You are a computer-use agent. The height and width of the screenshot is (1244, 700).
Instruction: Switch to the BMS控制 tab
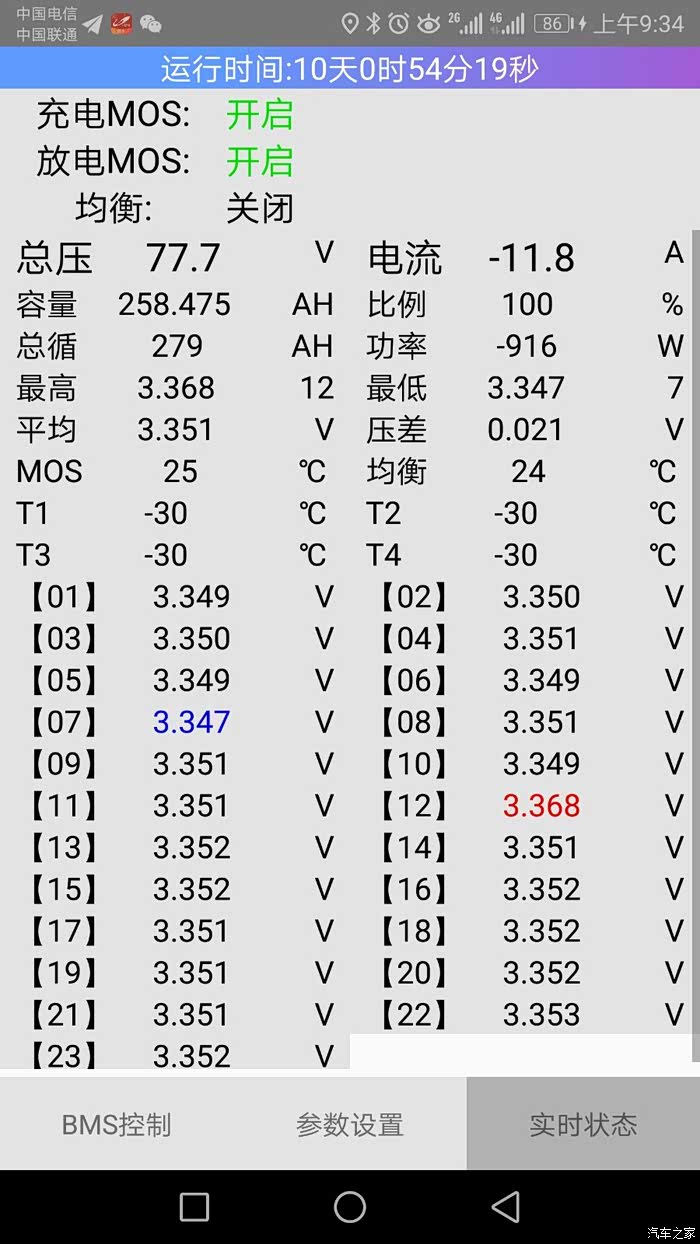[x=116, y=1124]
